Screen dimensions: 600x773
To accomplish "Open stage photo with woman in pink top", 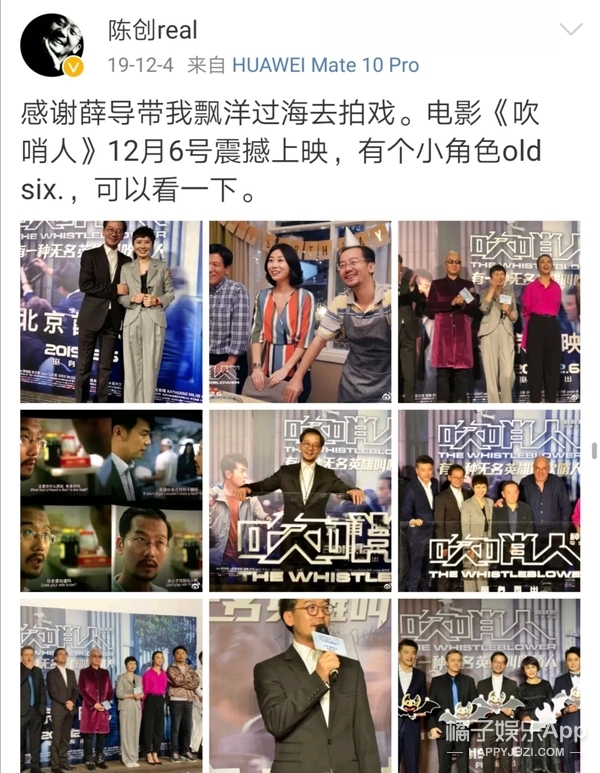I will pyautogui.click(x=488, y=311).
